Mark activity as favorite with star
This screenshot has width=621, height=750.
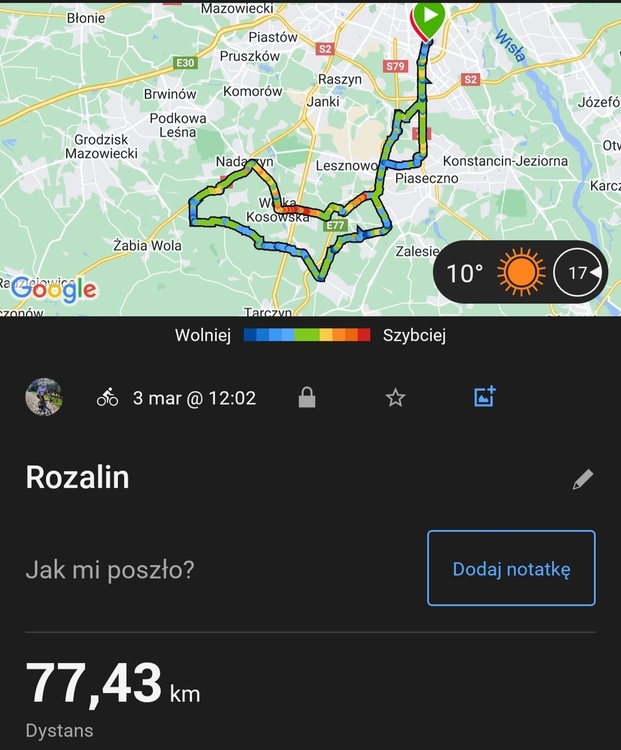(x=395, y=398)
